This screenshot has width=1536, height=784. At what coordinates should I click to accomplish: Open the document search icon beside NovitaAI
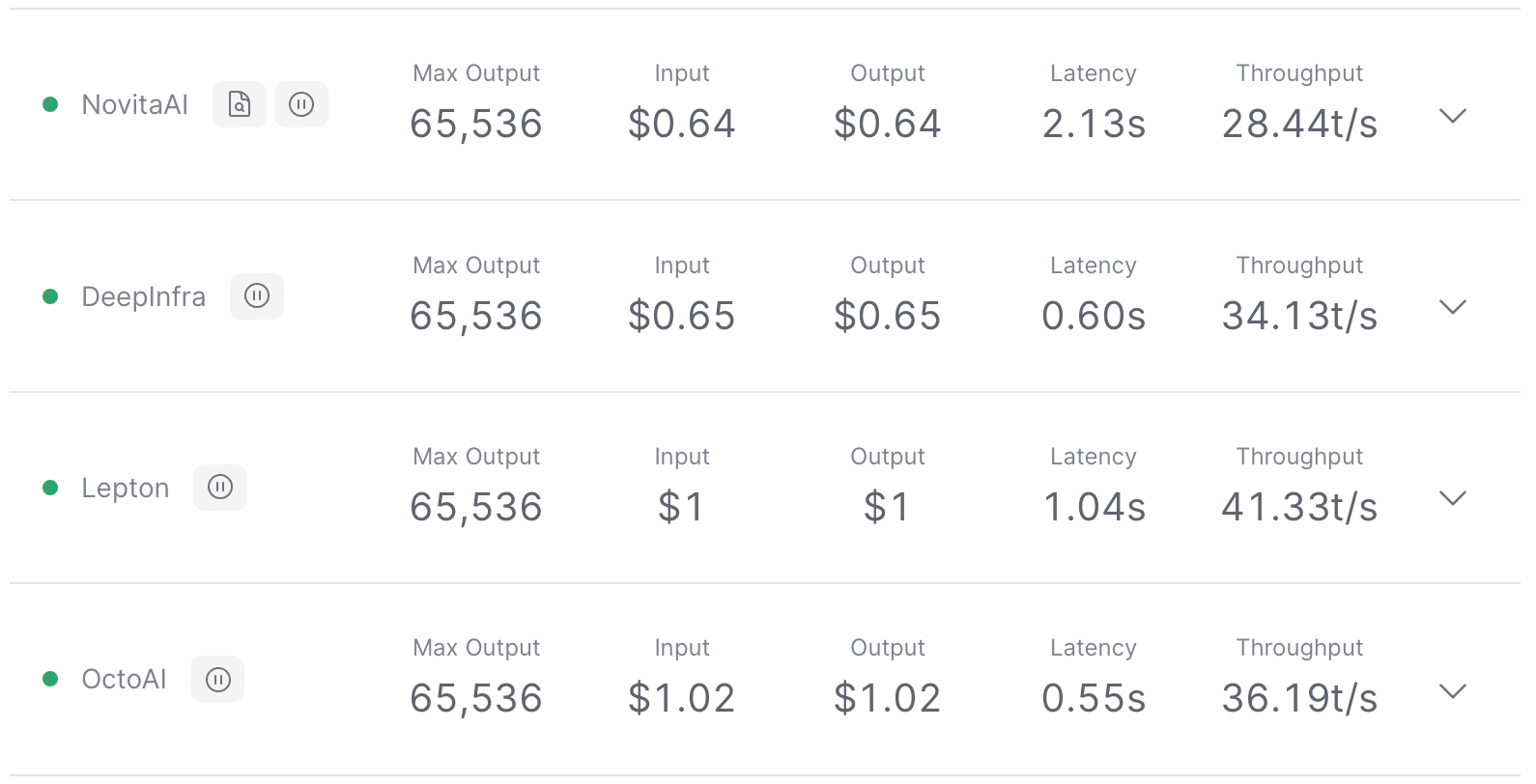[240, 104]
